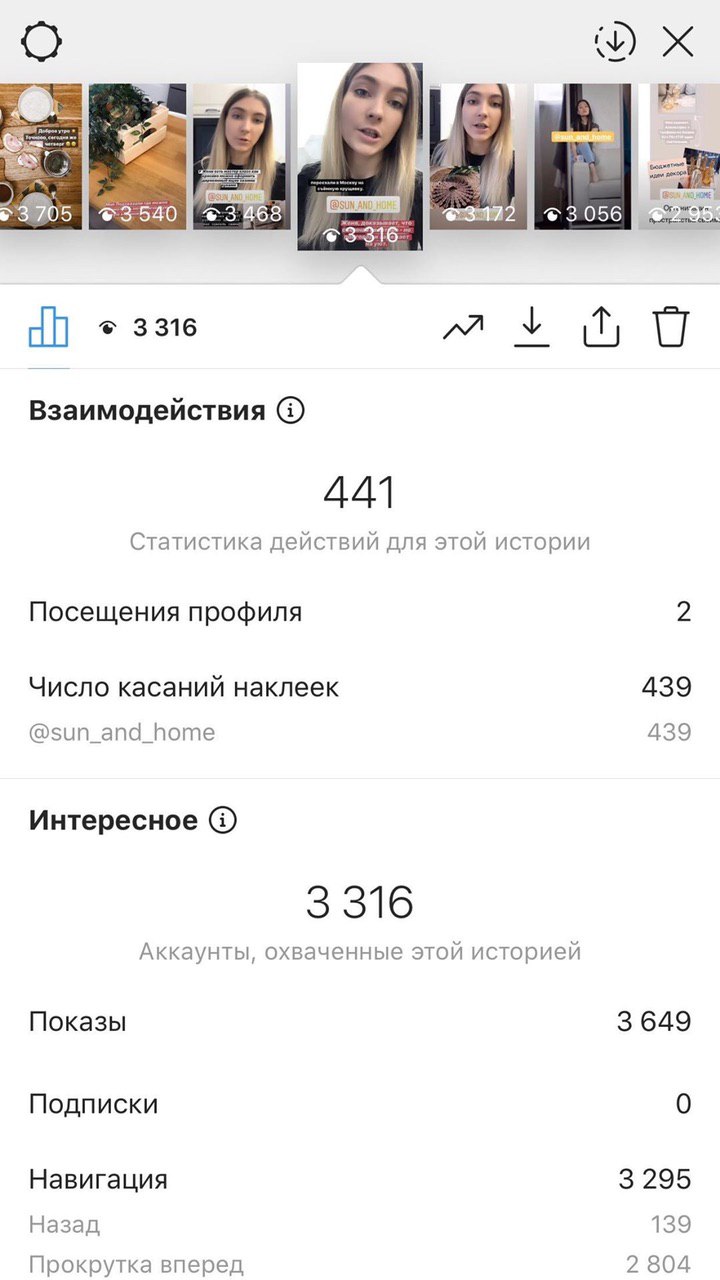
Task: Close the story insights screen
Action: coord(678,42)
